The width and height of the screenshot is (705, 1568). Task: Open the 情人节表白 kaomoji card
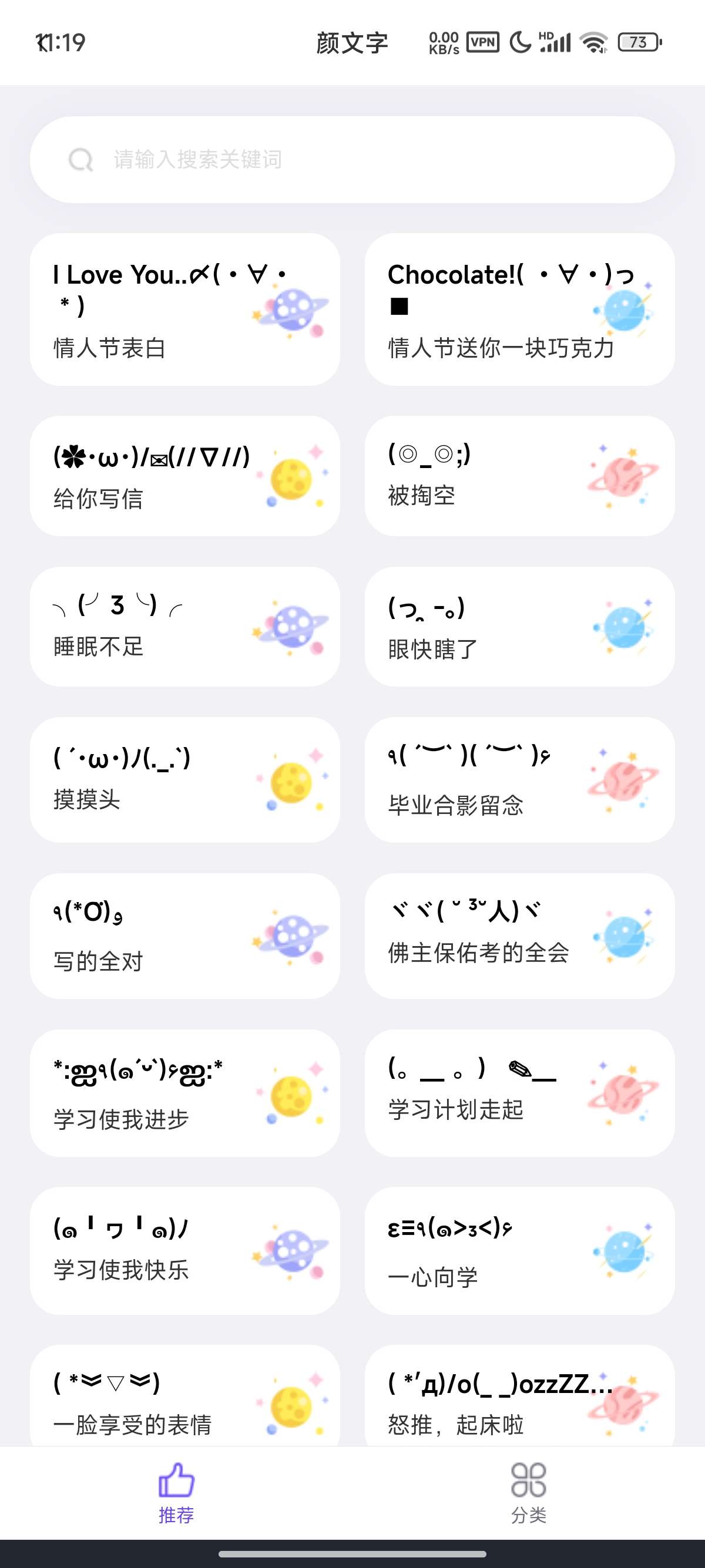point(184,309)
